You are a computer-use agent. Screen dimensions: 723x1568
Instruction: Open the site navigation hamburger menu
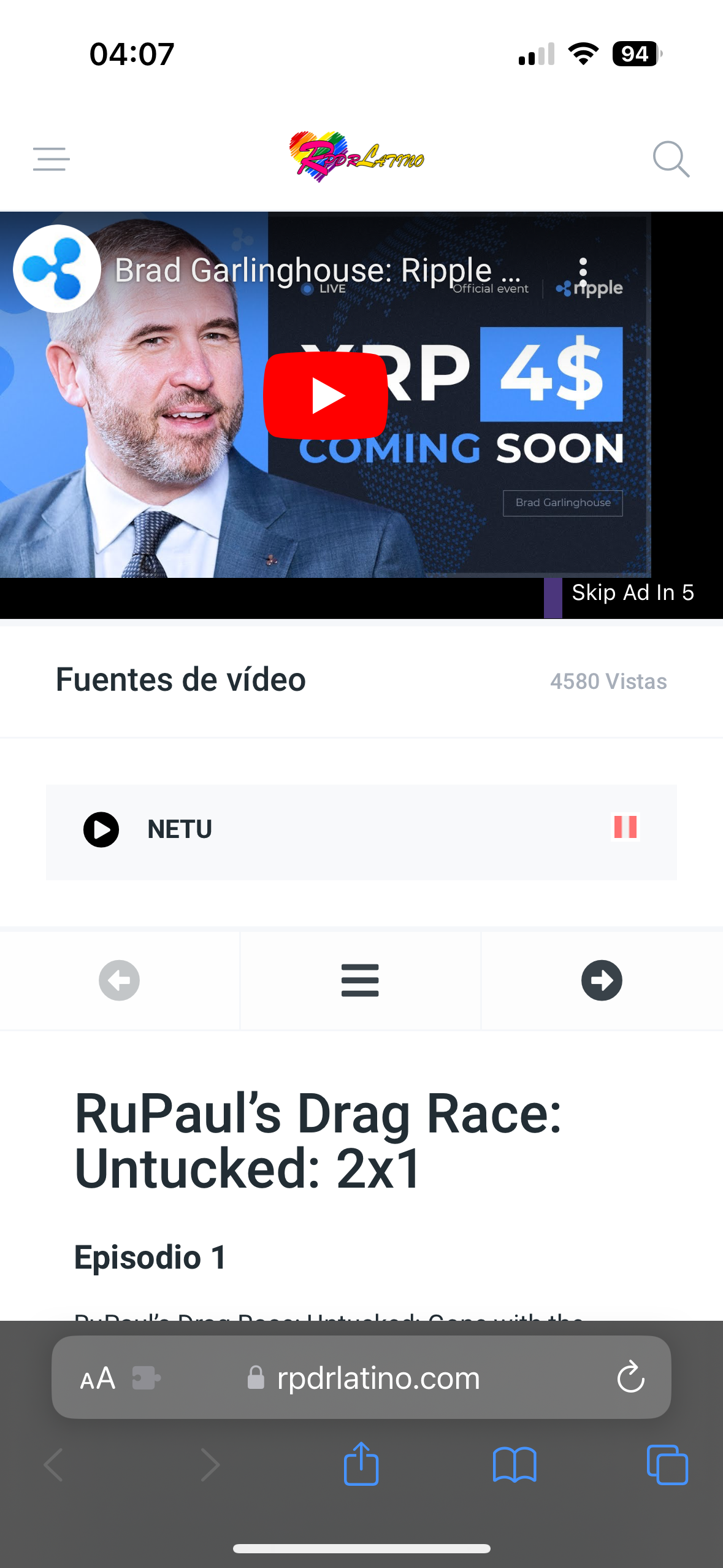[x=50, y=159]
